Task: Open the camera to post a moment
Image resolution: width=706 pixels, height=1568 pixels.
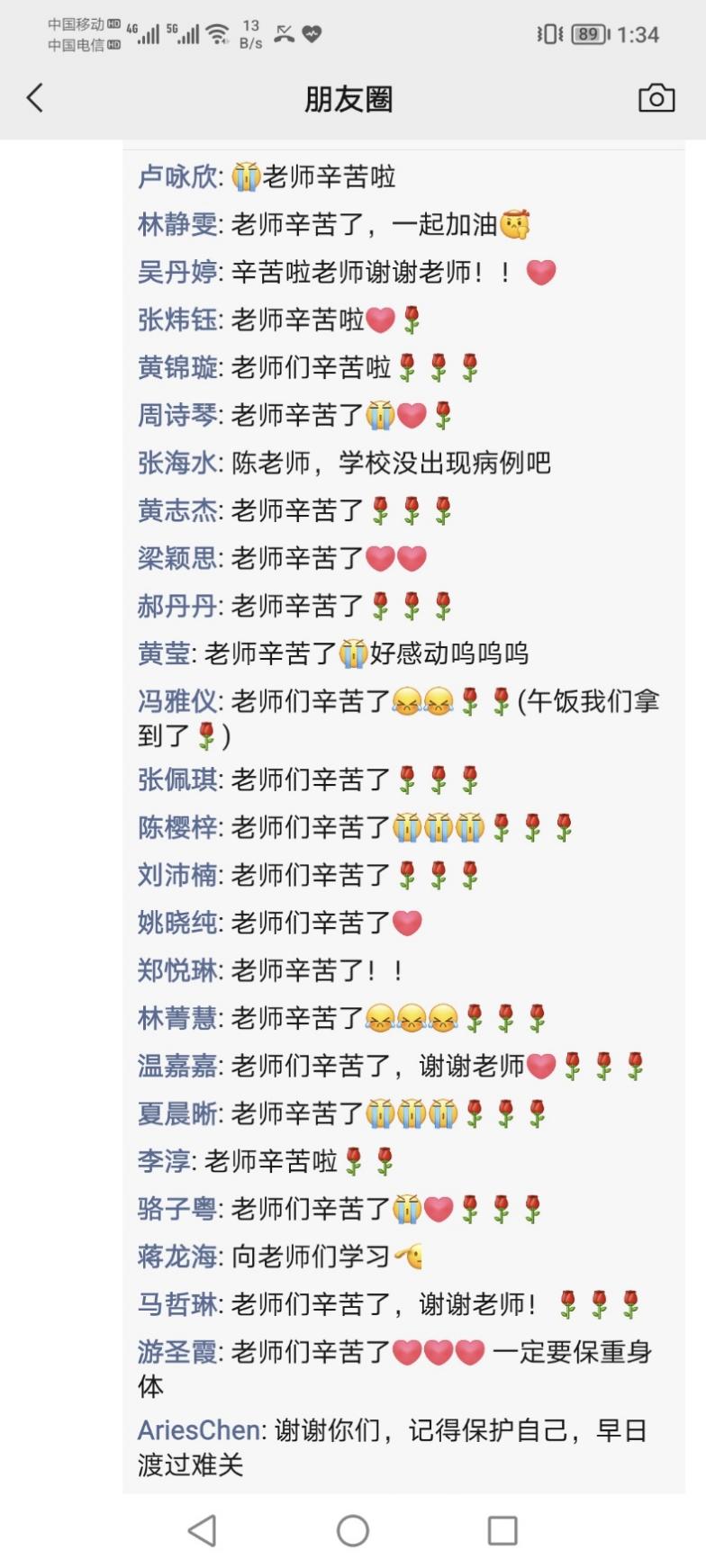Action: click(656, 97)
